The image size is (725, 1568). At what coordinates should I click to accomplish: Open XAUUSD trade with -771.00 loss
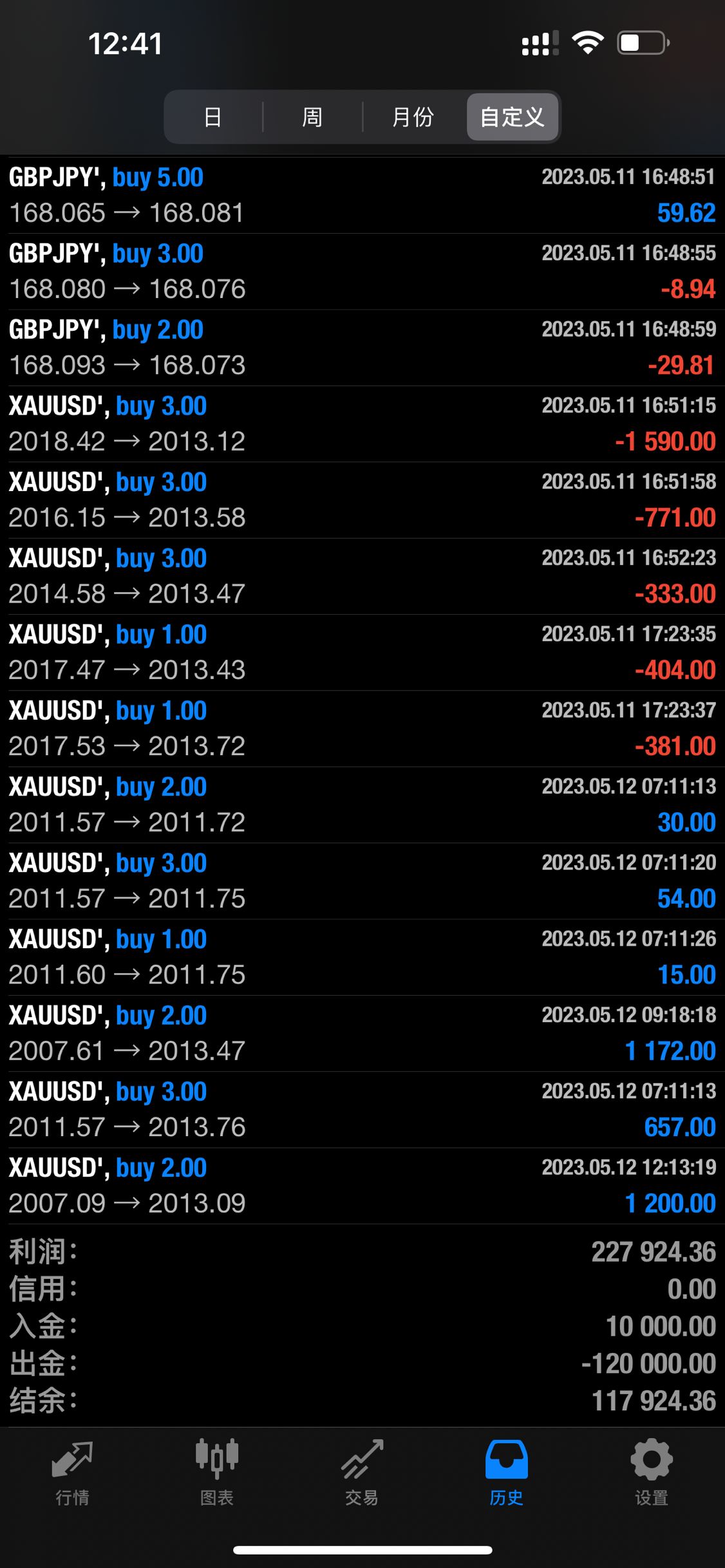click(x=362, y=499)
